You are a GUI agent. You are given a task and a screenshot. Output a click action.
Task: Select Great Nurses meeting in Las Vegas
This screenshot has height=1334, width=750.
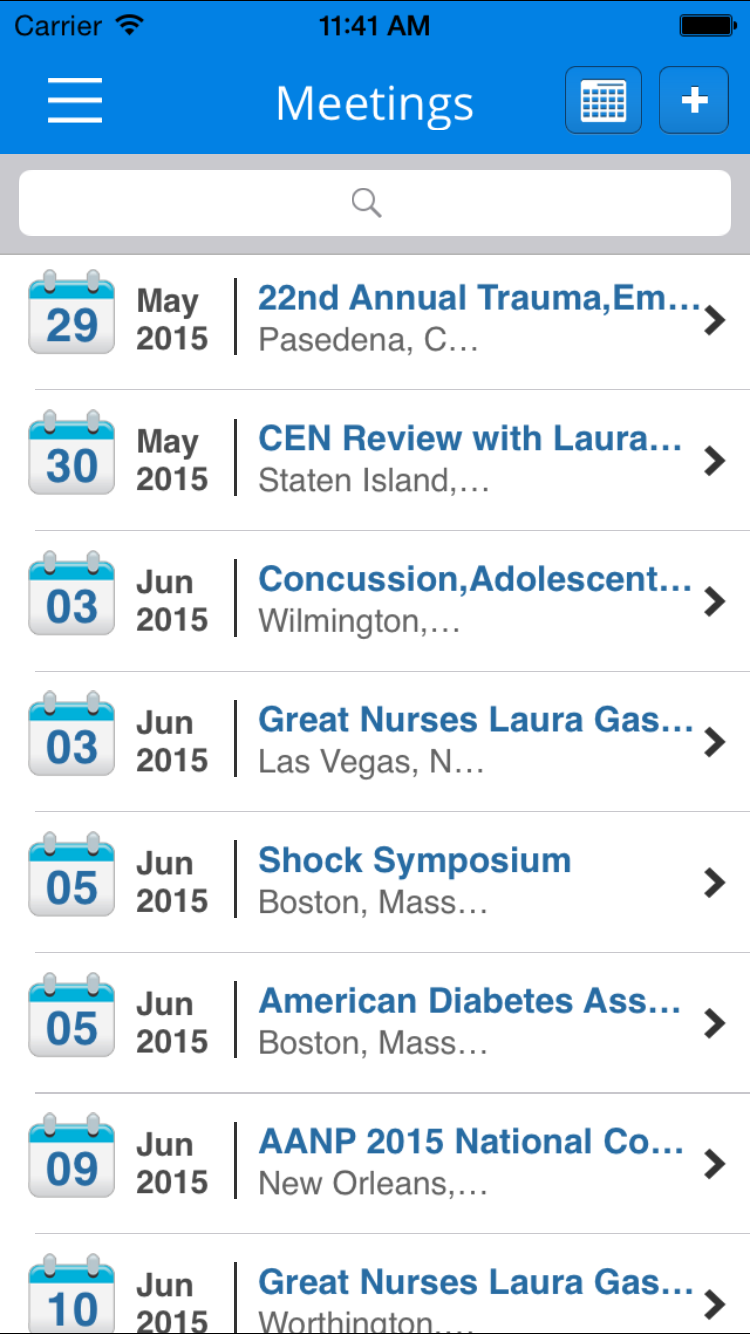point(475,741)
